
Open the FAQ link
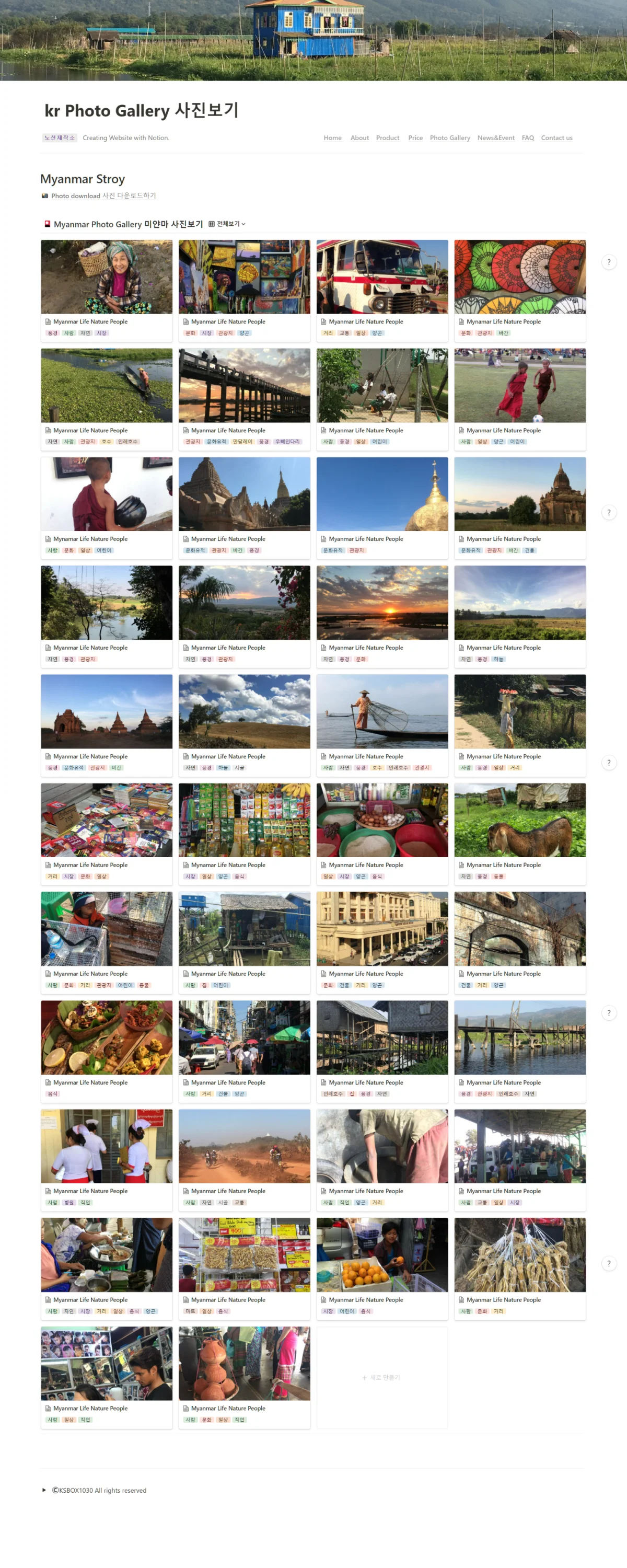point(527,138)
